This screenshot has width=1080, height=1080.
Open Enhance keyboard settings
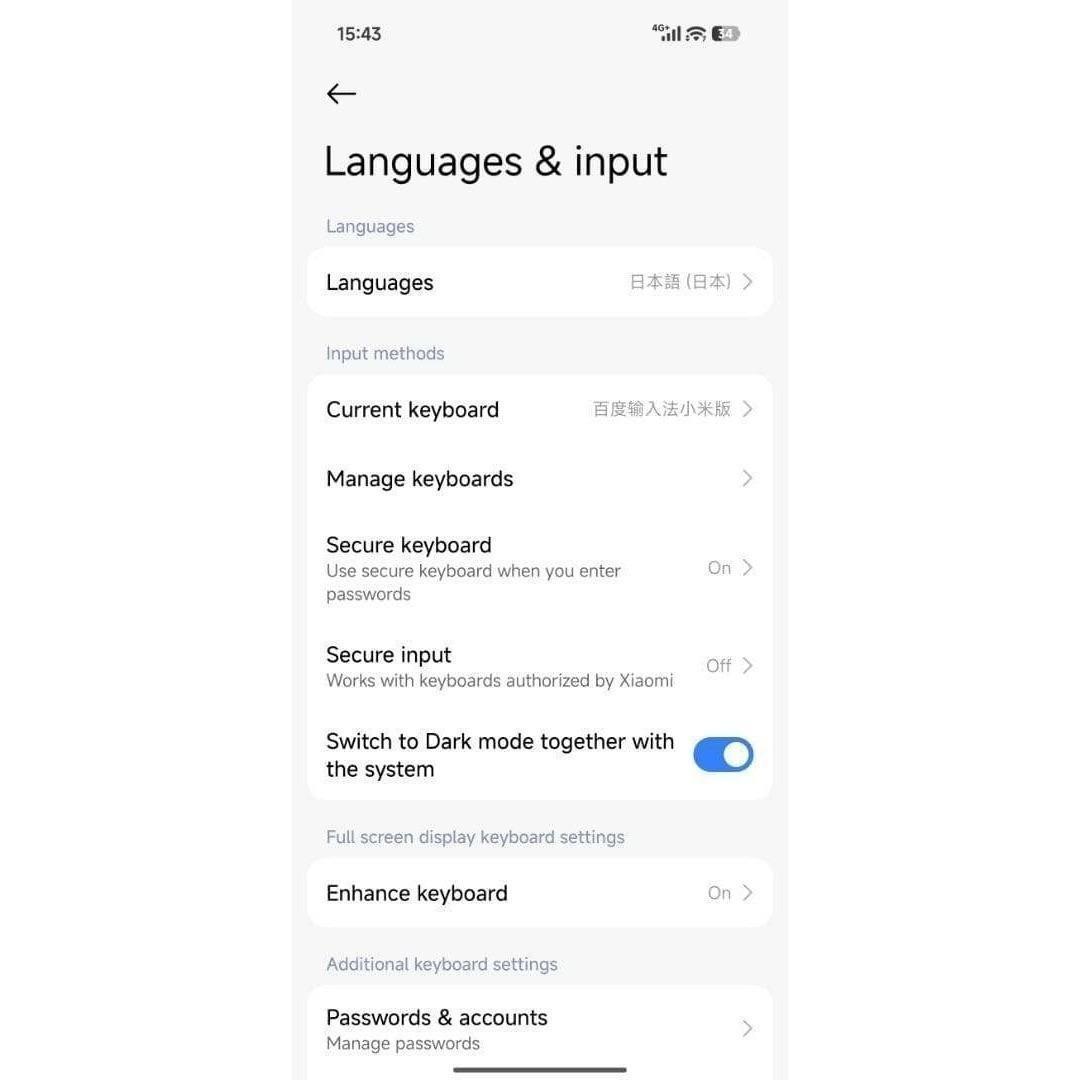539,893
